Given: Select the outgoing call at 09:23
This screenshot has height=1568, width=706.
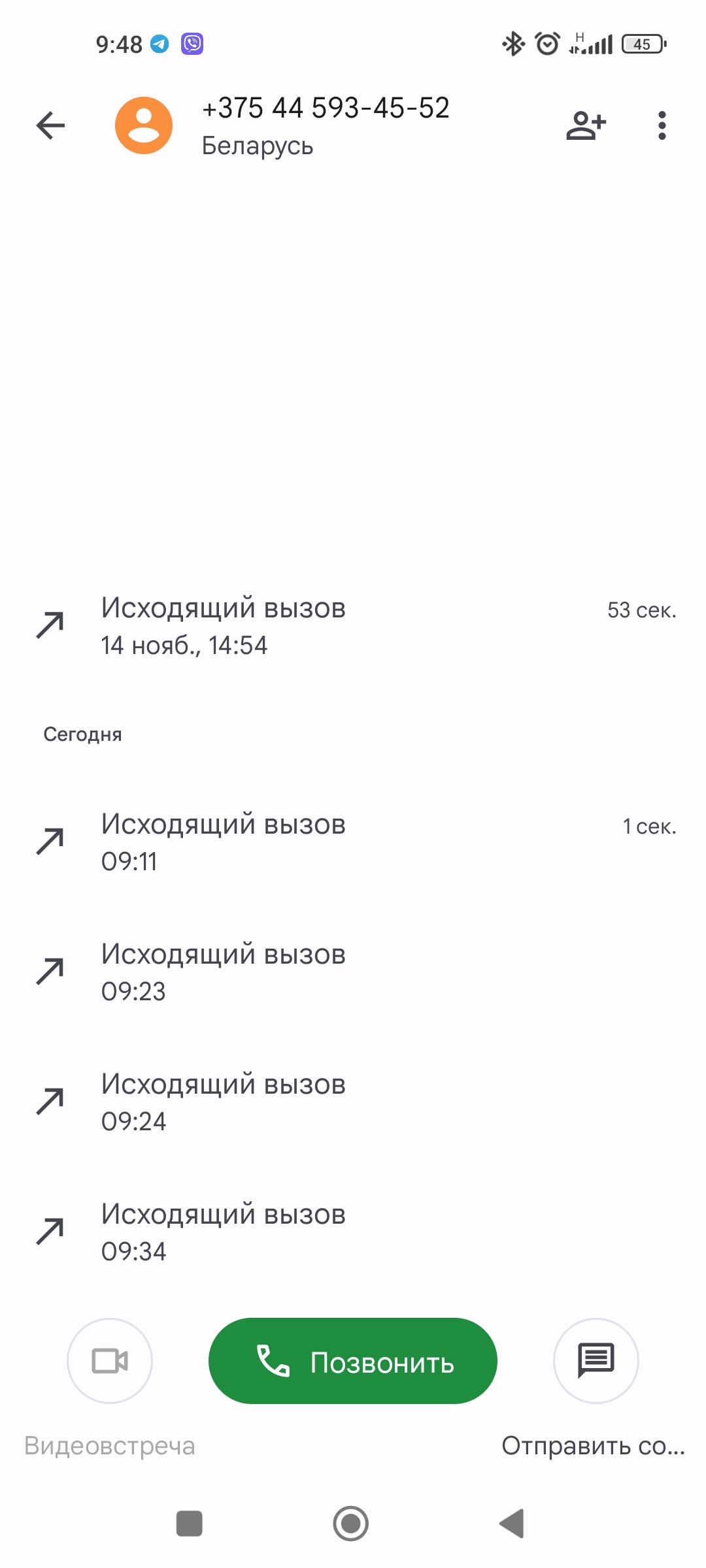Looking at the screenshot, I should point(353,972).
